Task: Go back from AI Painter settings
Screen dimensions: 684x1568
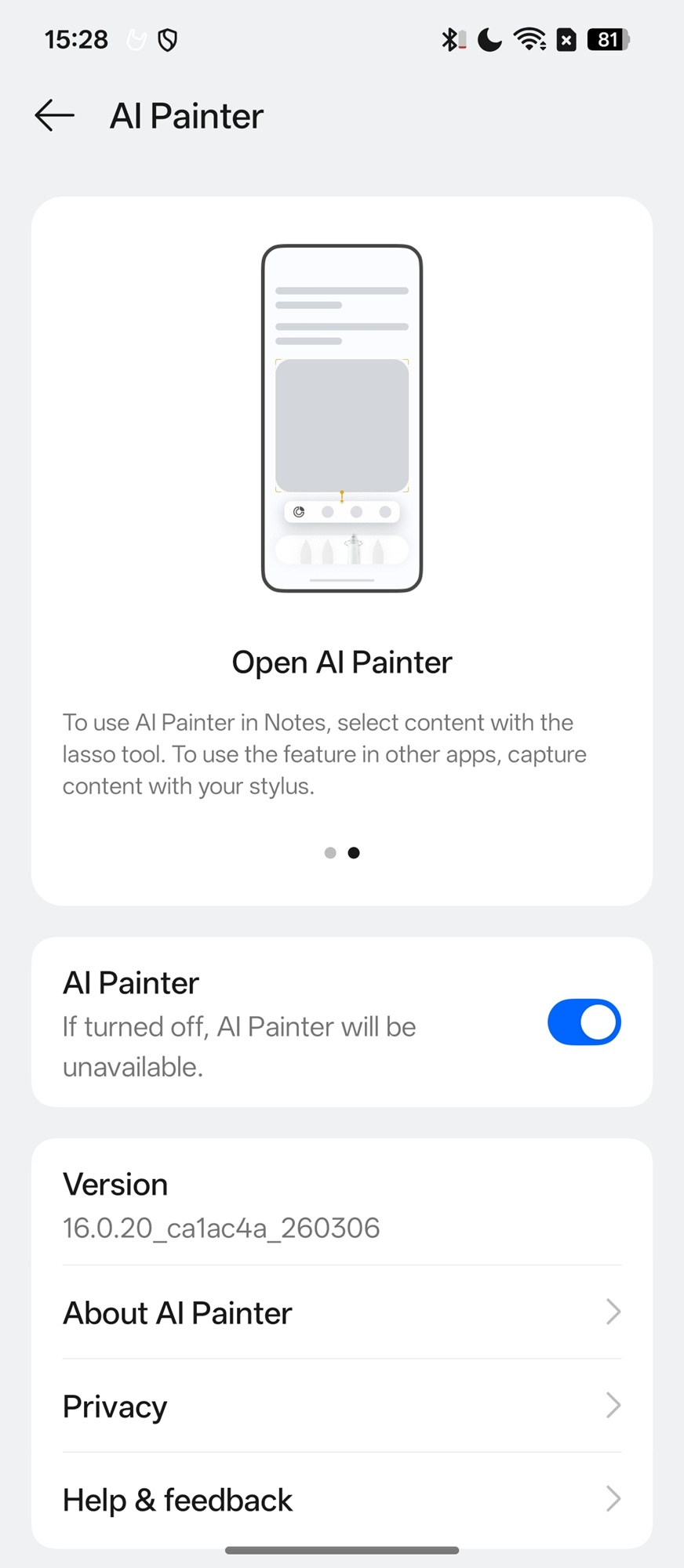Action: click(x=55, y=116)
